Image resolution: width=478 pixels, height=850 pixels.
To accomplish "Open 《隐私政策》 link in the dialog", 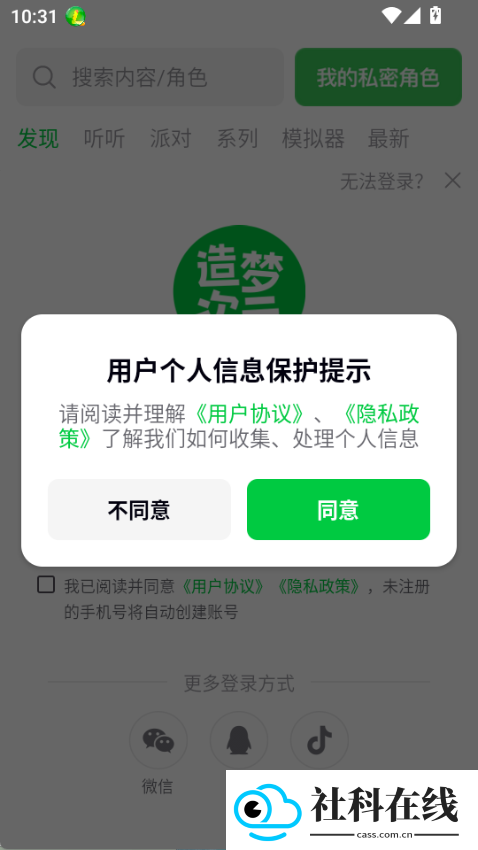I will pos(239,427).
